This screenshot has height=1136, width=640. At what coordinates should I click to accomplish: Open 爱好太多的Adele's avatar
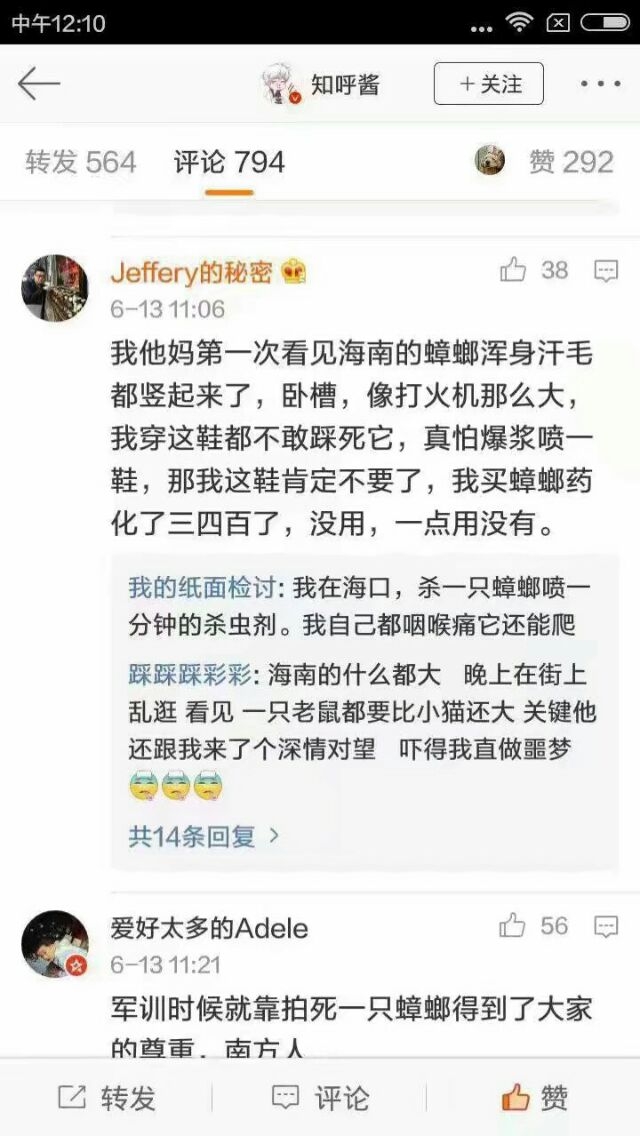(54, 943)
